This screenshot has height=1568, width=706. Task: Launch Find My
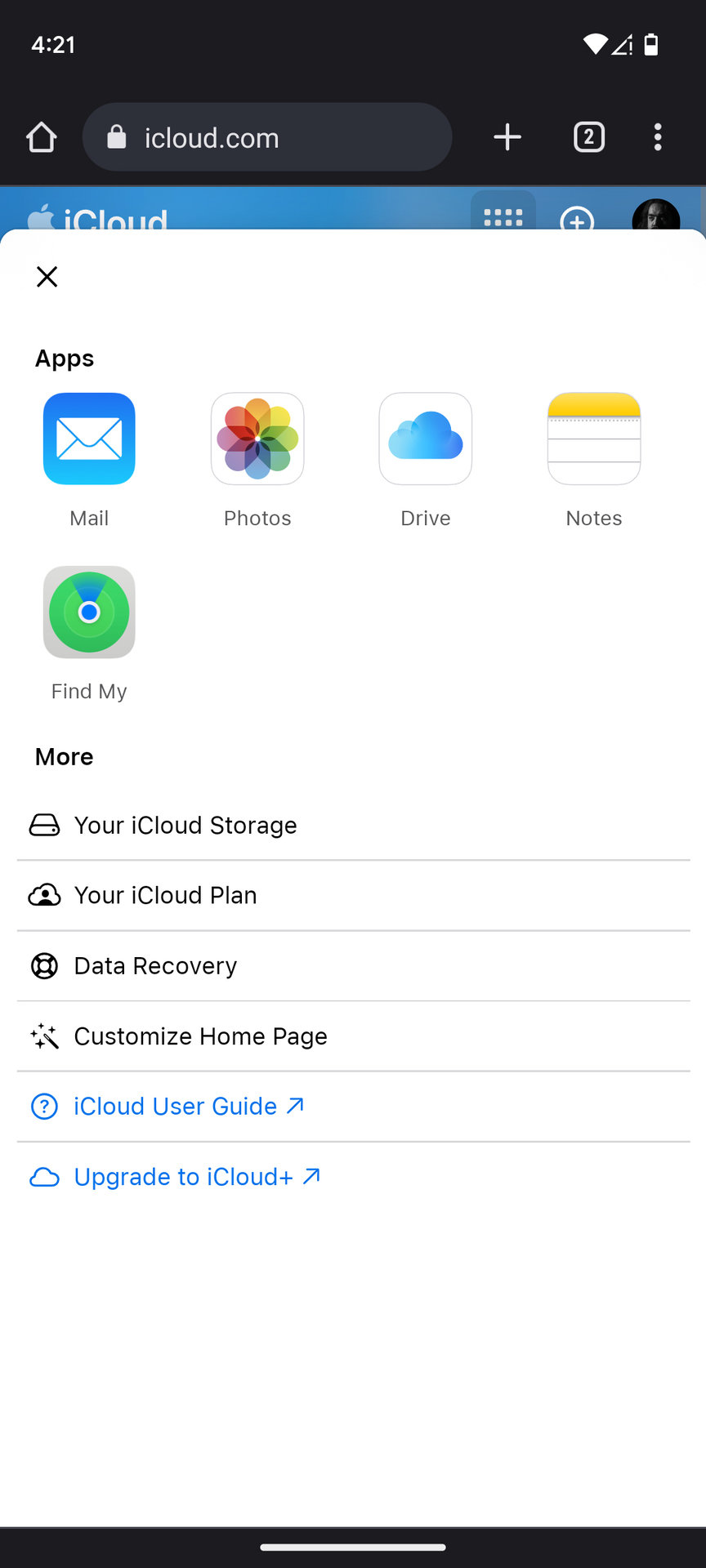(x=89, y=612)
